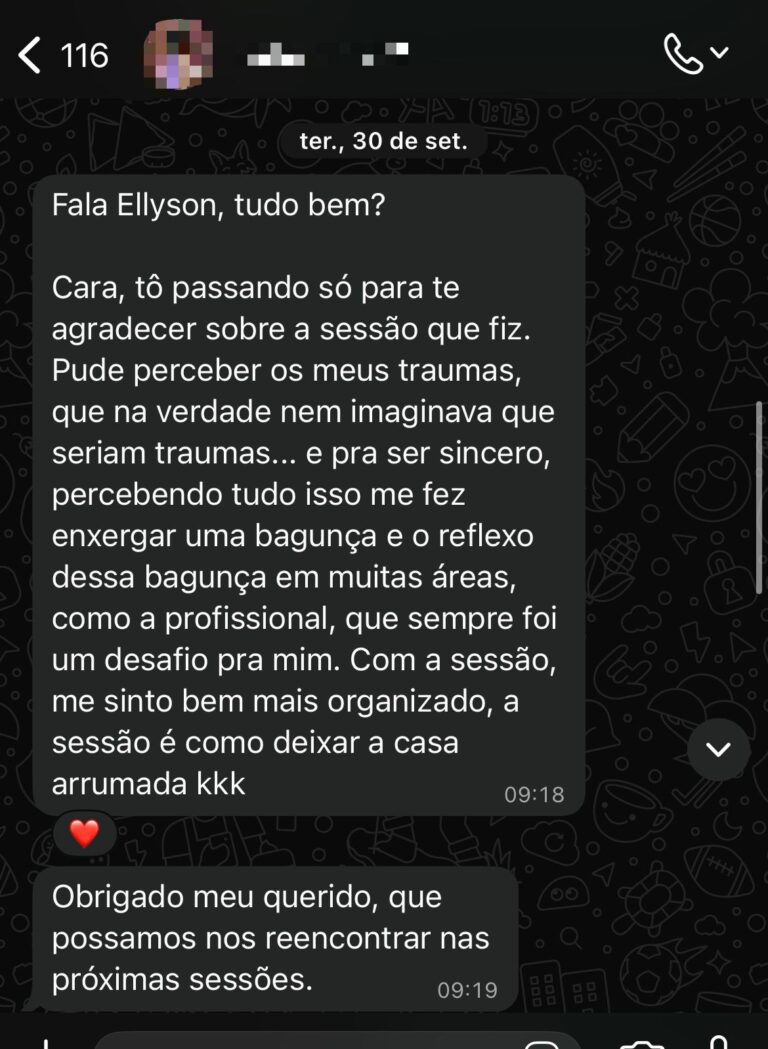The image size is (768, 1049).
Task: Open the contact's profile picture
Action: tap(178, 55)
